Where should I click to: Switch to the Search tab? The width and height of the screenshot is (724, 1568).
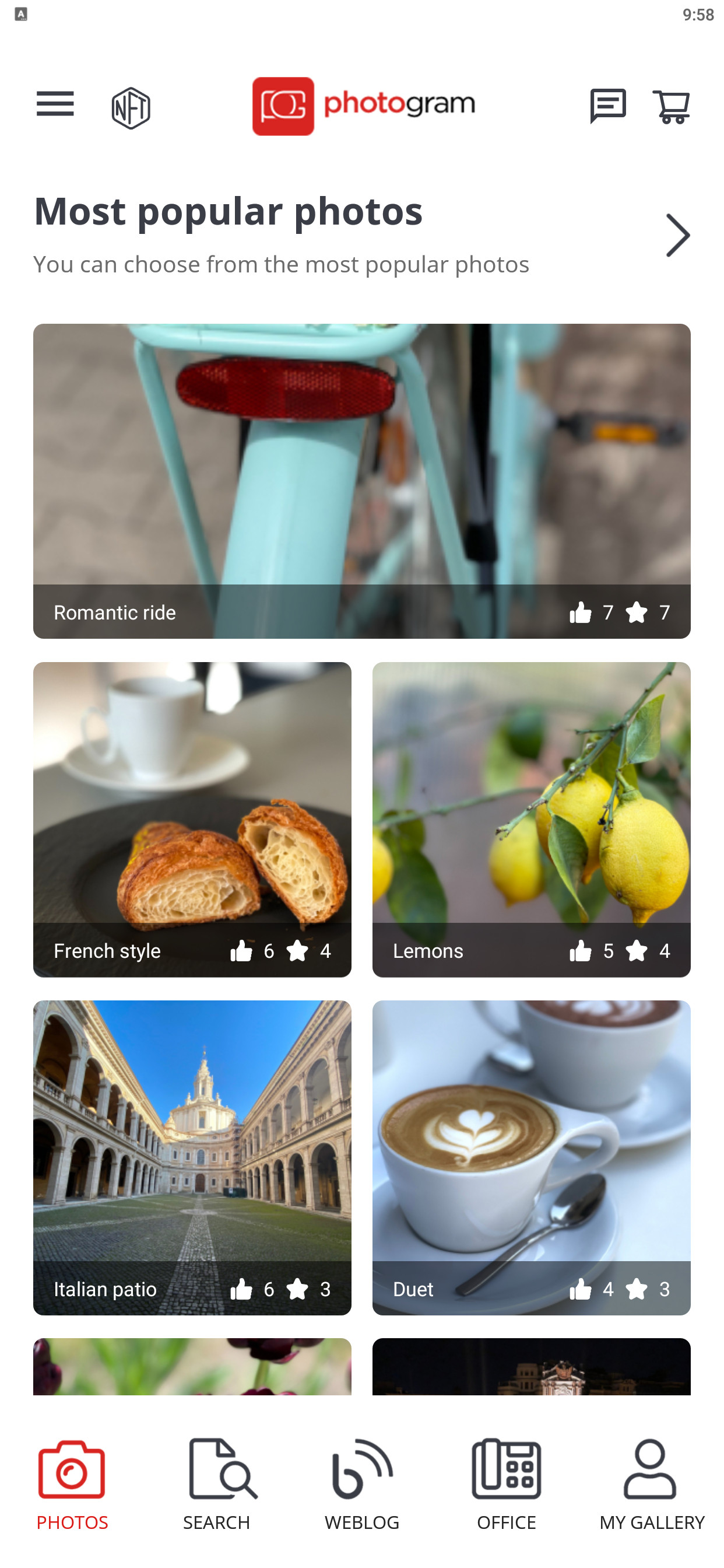click(217, 1484)
